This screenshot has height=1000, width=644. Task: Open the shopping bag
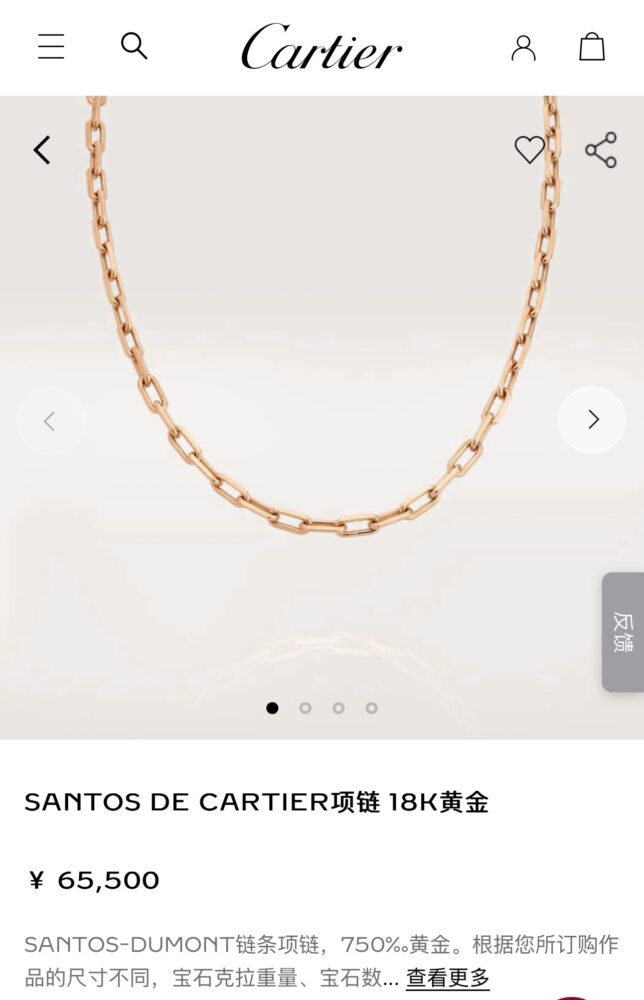coord(592,47)
